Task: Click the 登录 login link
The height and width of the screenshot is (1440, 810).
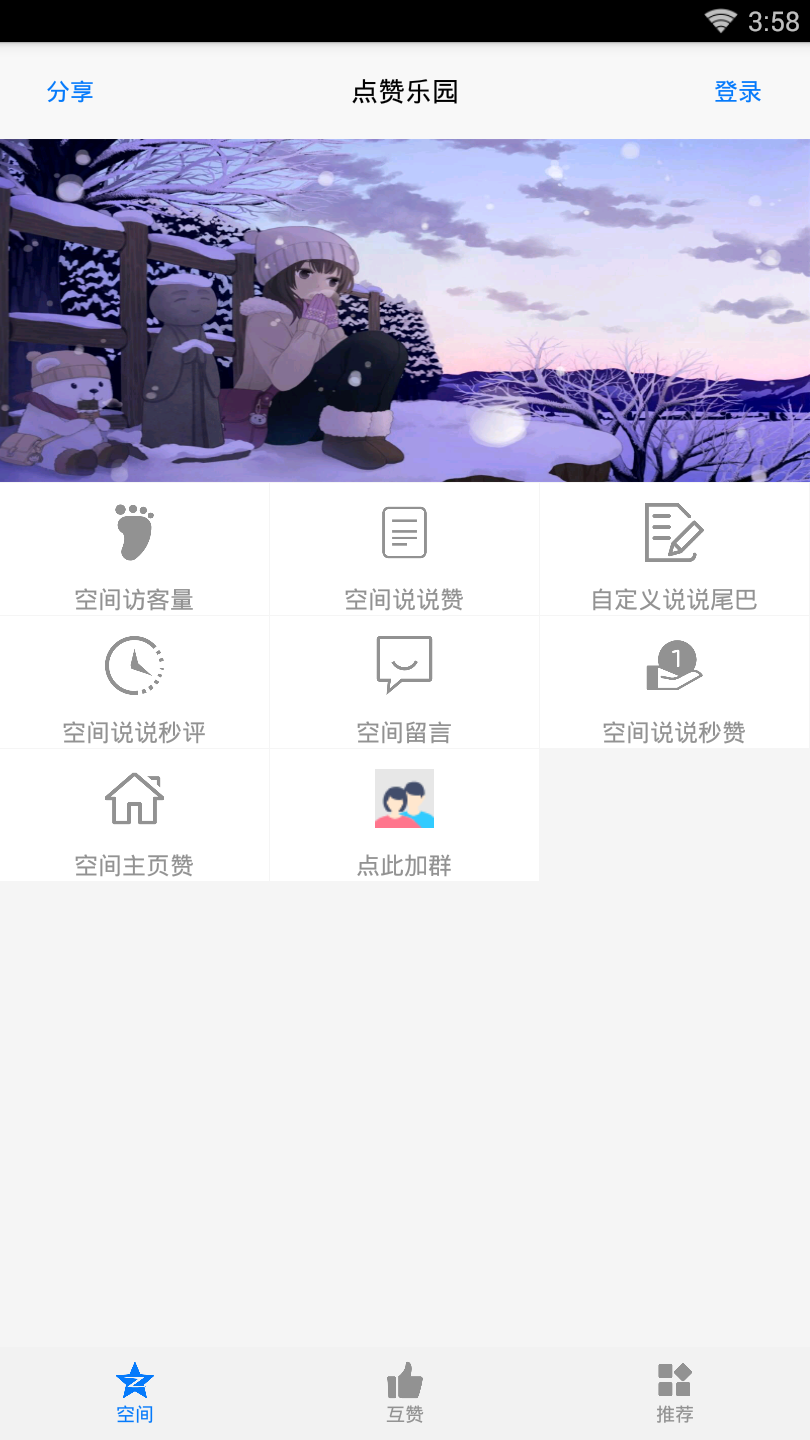Action: pyautogui.click(x=737, y=91)
